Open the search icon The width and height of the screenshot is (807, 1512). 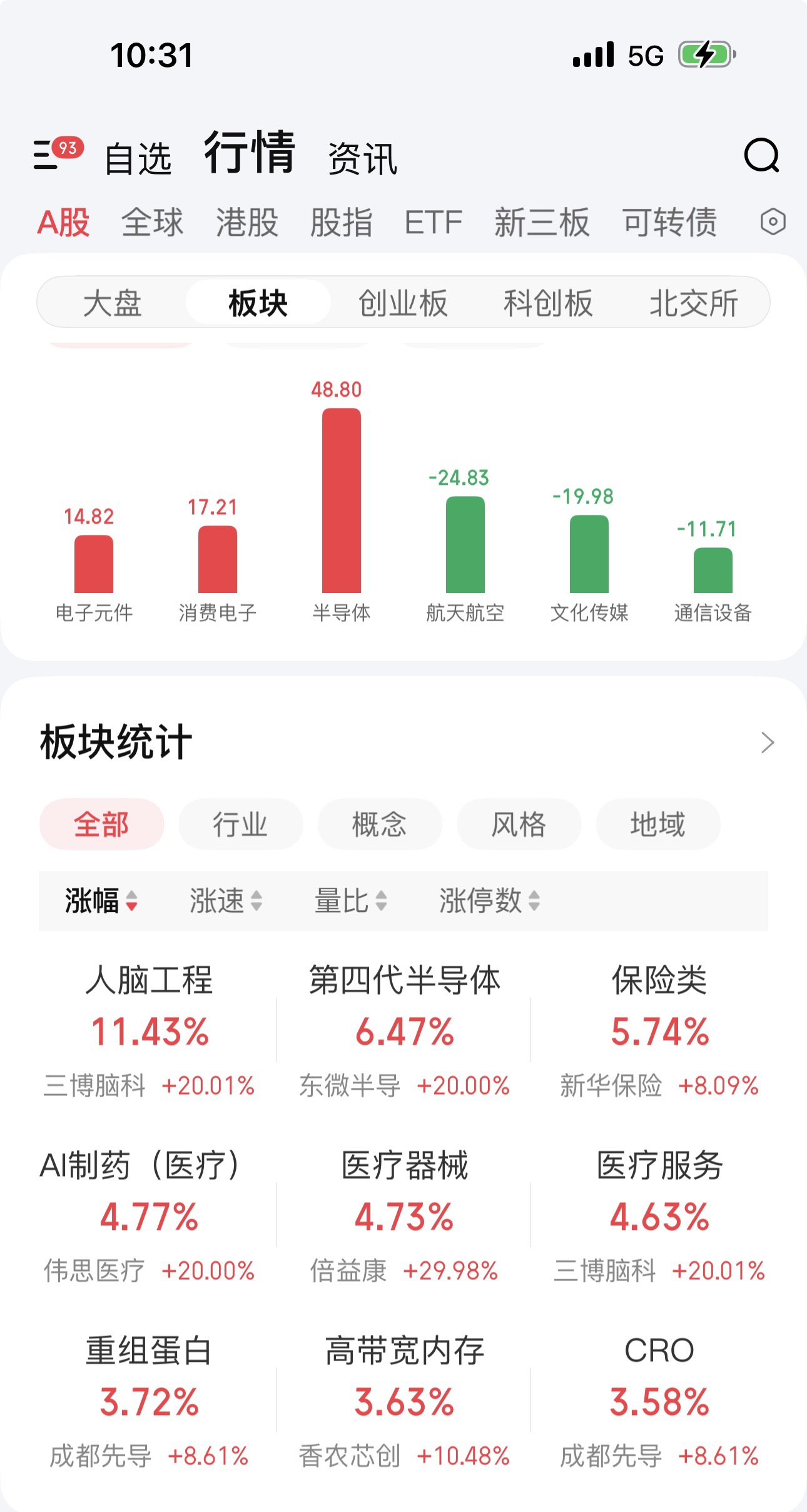click(x=761, y=156)
